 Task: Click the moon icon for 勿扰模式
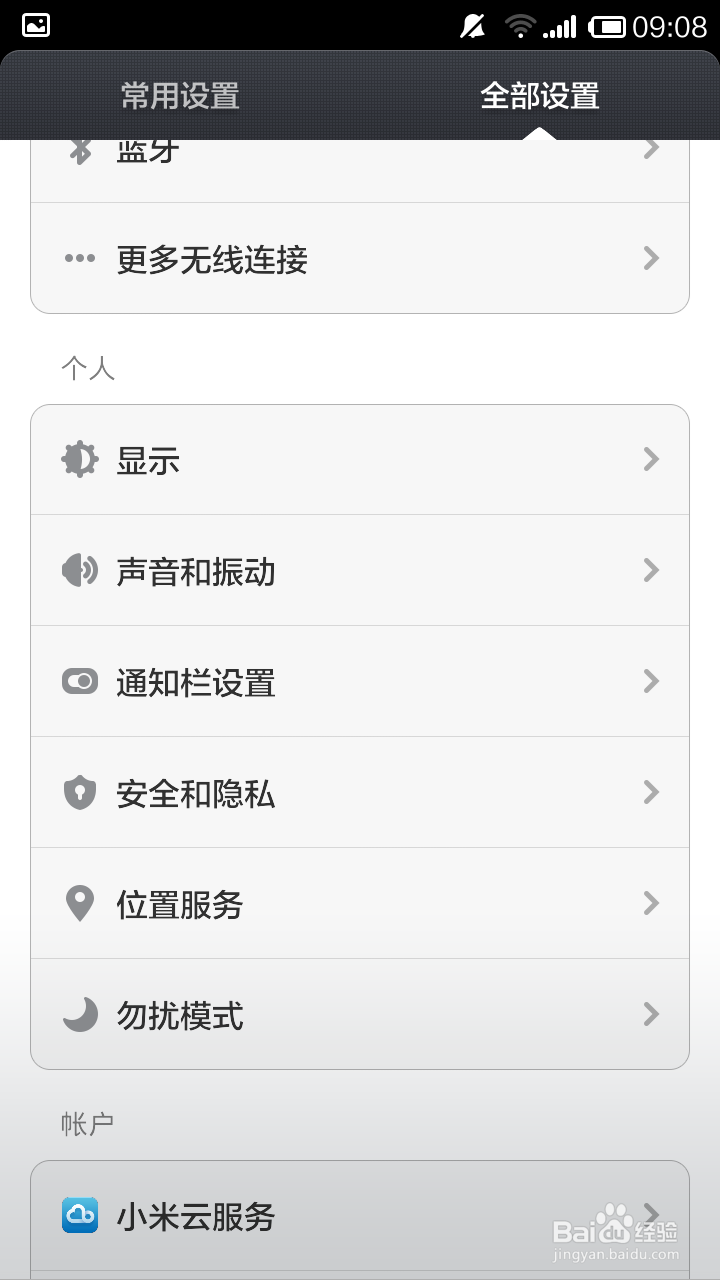tap(80, 1014)
